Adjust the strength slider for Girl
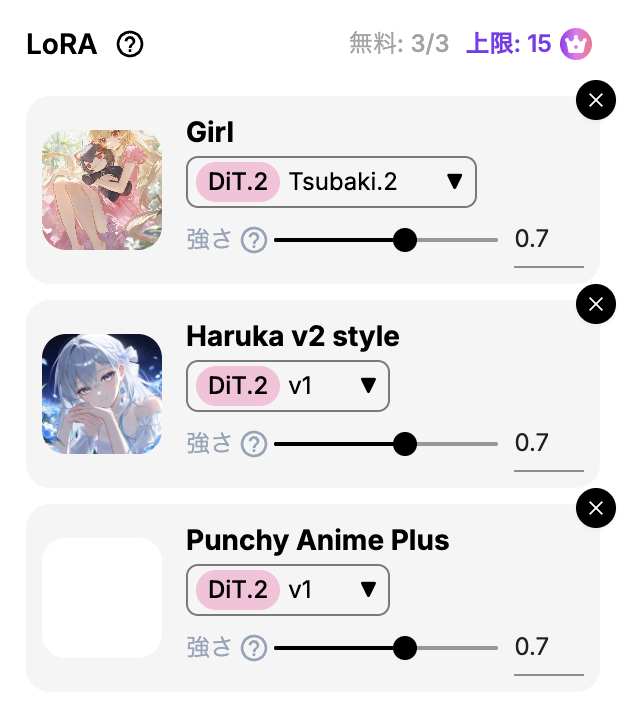This screenshot has height=702, width=622. click(x=404, y=240)
